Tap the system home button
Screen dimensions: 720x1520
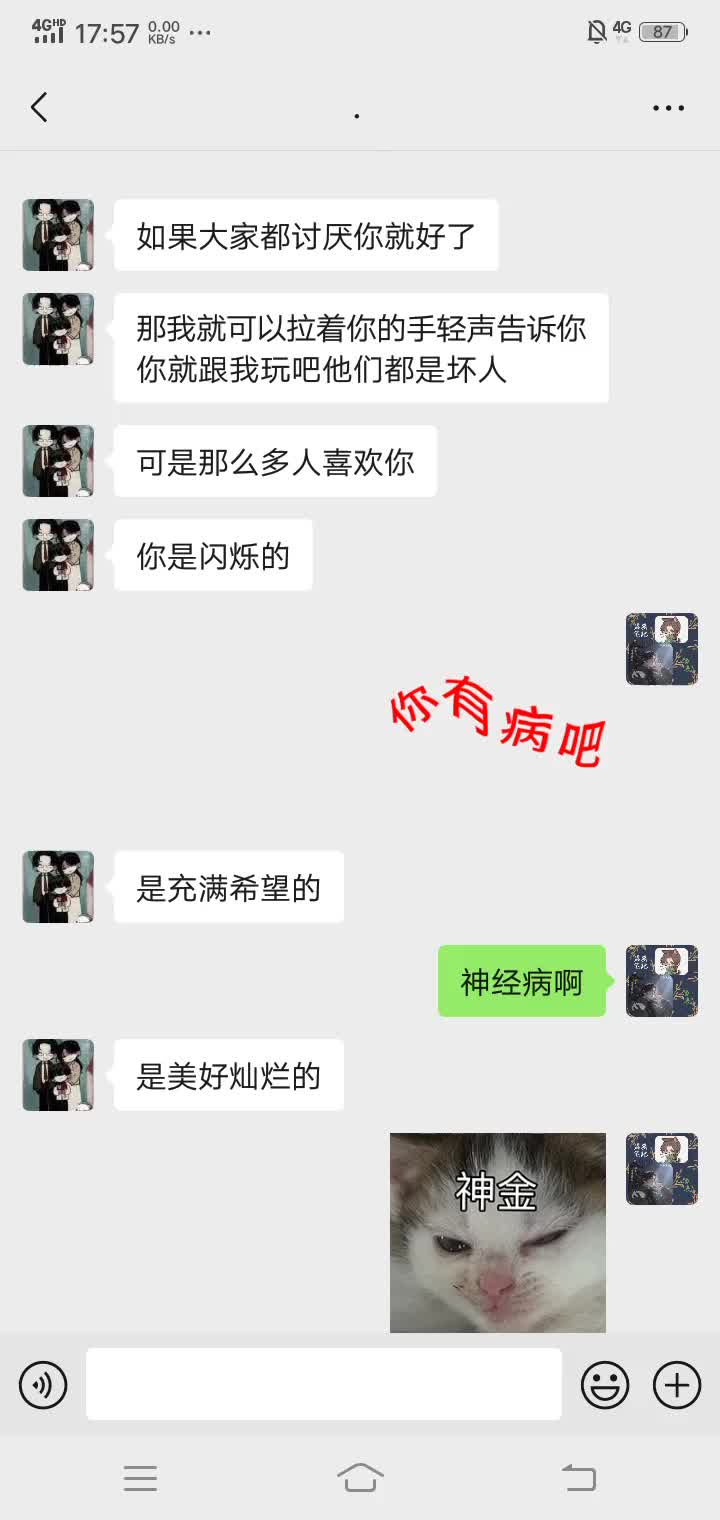click(360, 1477)
